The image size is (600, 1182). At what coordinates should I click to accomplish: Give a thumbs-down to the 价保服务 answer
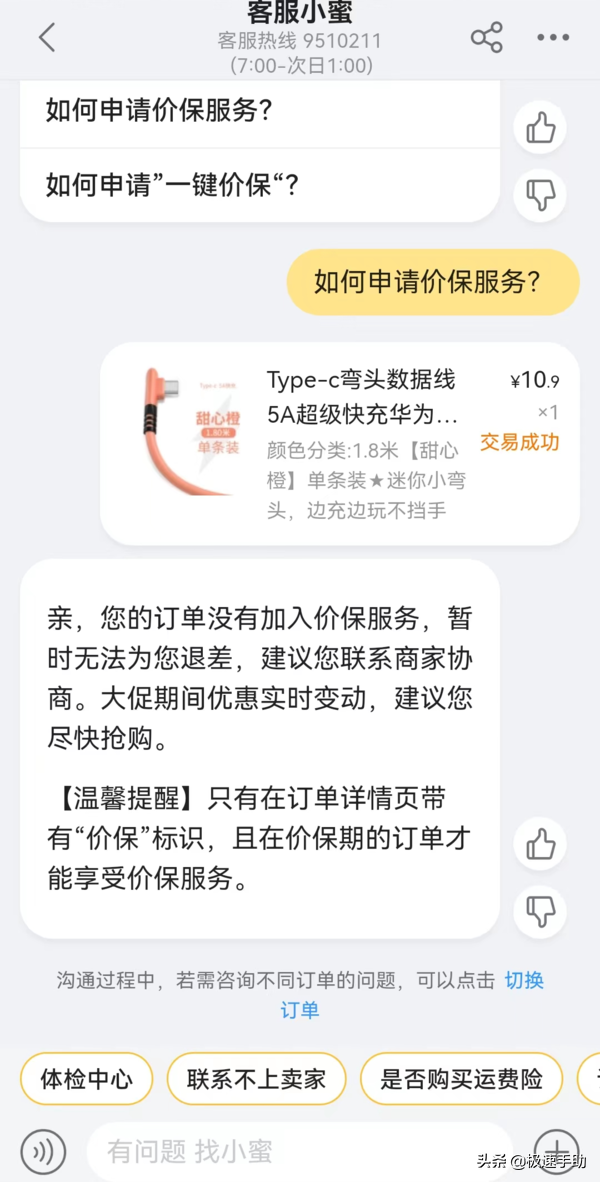click(x=540, y=911)
